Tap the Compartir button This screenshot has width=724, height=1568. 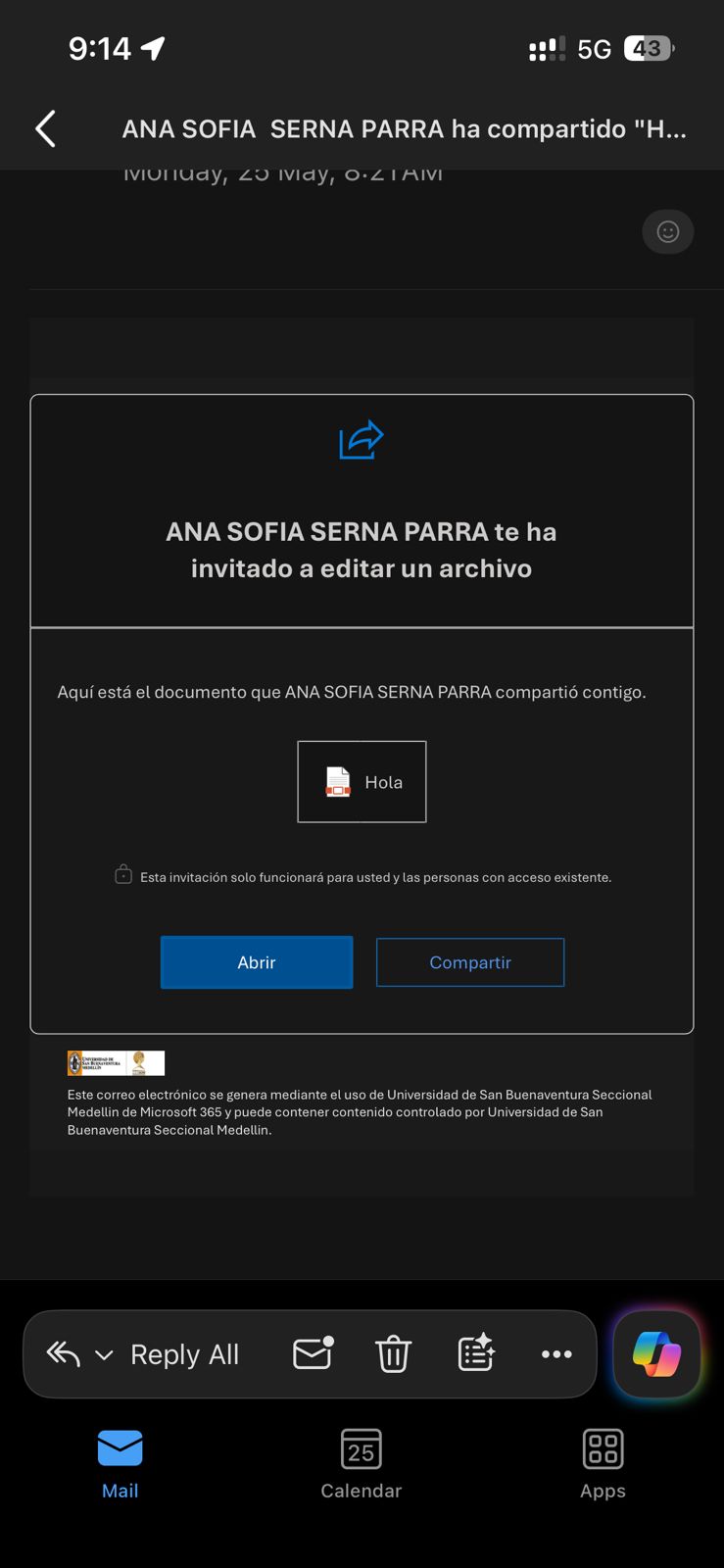470,962
